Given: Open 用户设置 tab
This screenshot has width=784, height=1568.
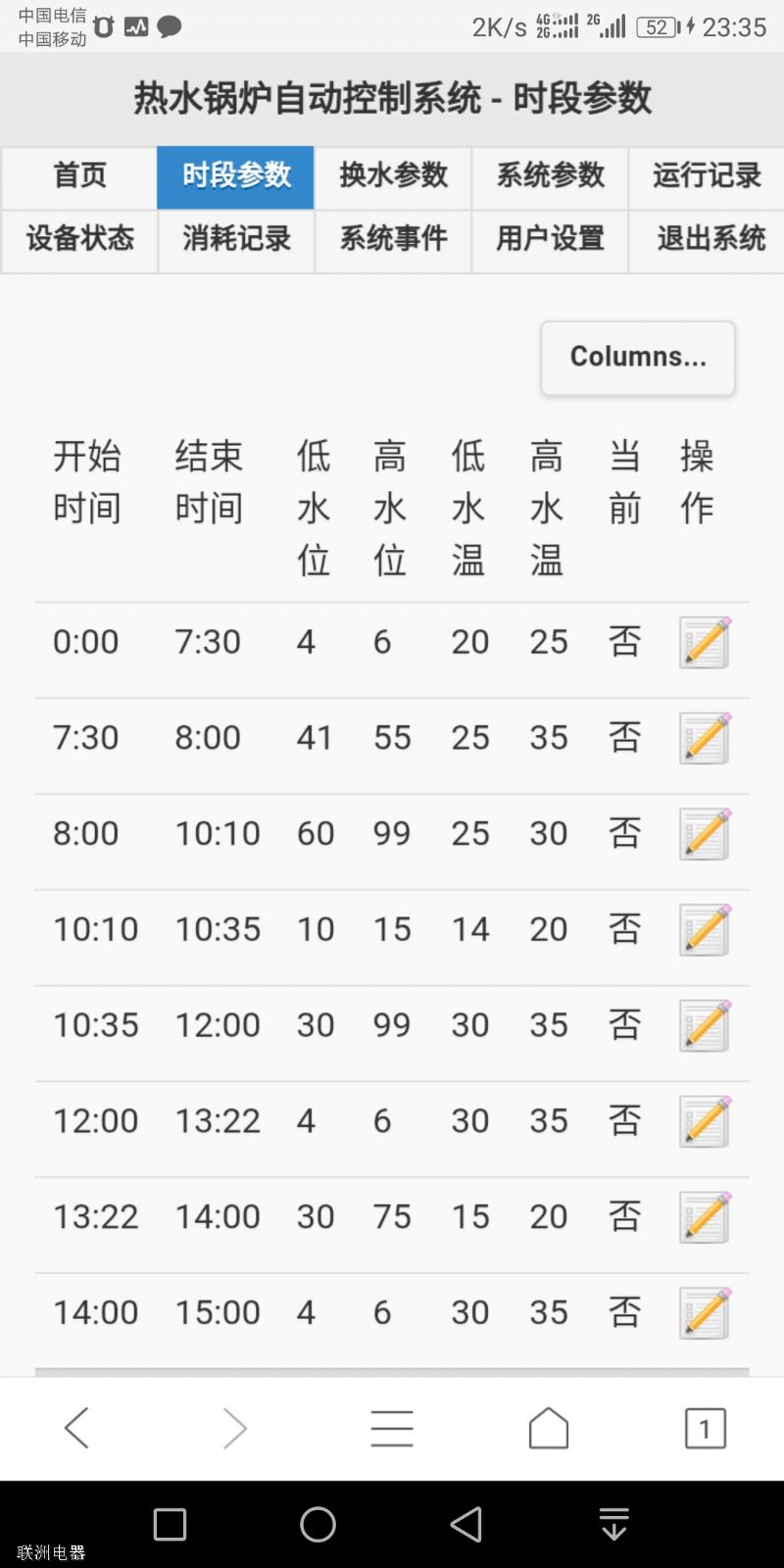Looking at the screenshot, I should point(550,239).
